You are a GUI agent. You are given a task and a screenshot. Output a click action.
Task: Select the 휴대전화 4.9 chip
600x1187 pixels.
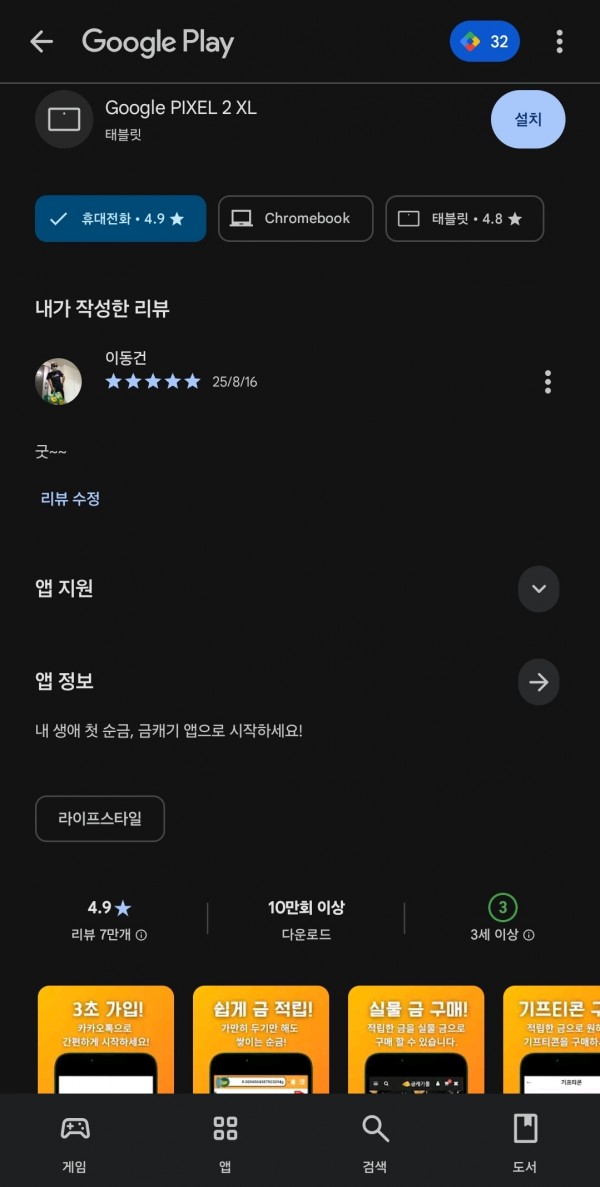click(x=120, y=219)
